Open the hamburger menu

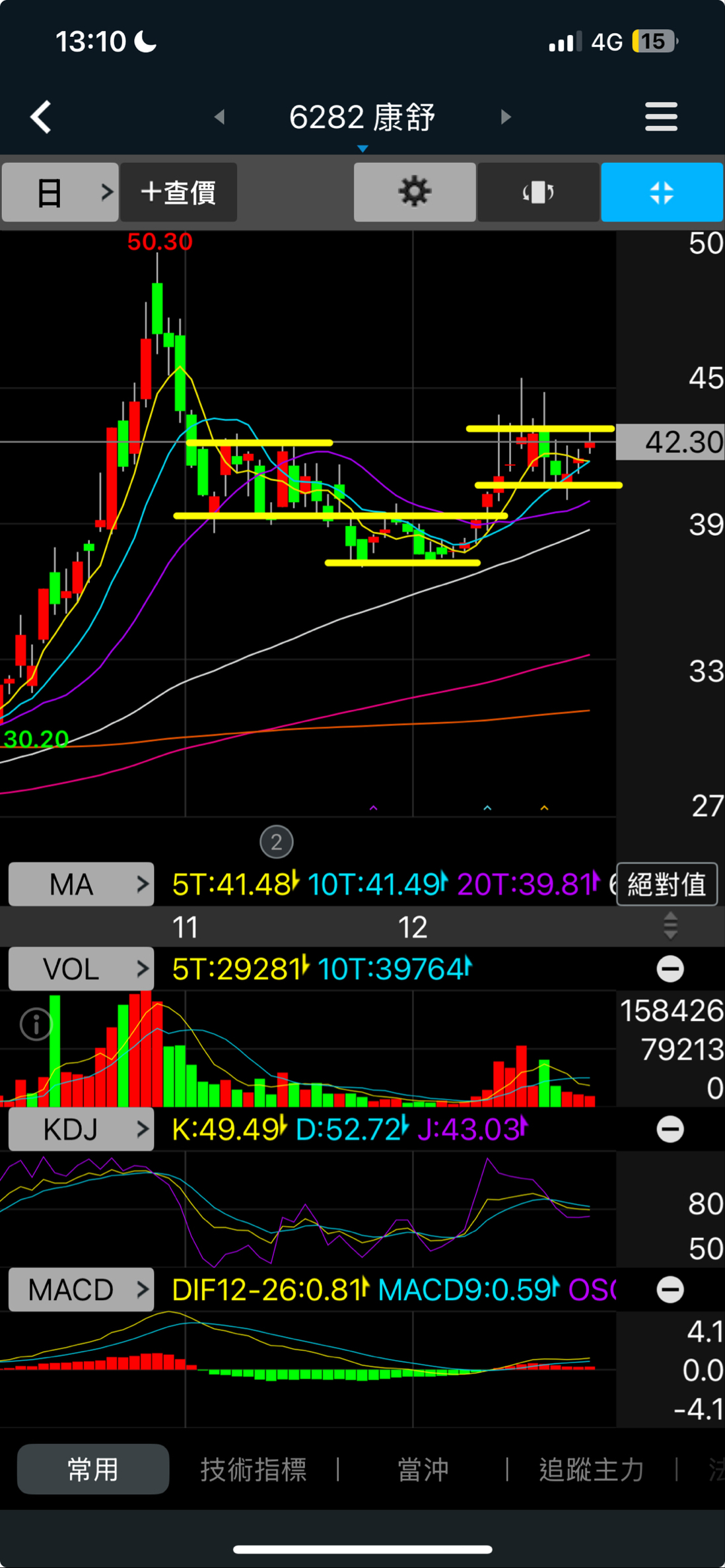[661, 117]
